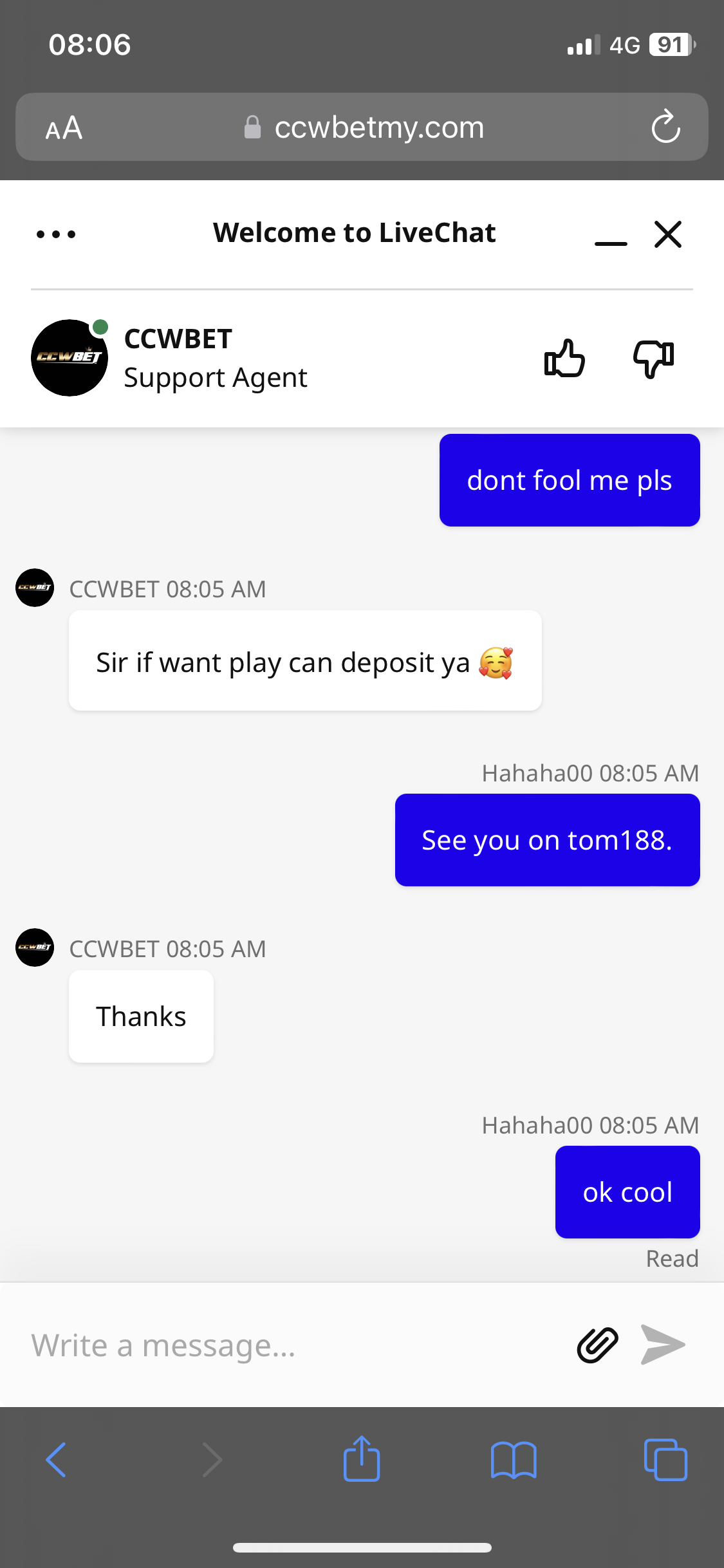Go back to the previous page
The width and height of the screenshot is (724, 1568).
[57, 1459]
